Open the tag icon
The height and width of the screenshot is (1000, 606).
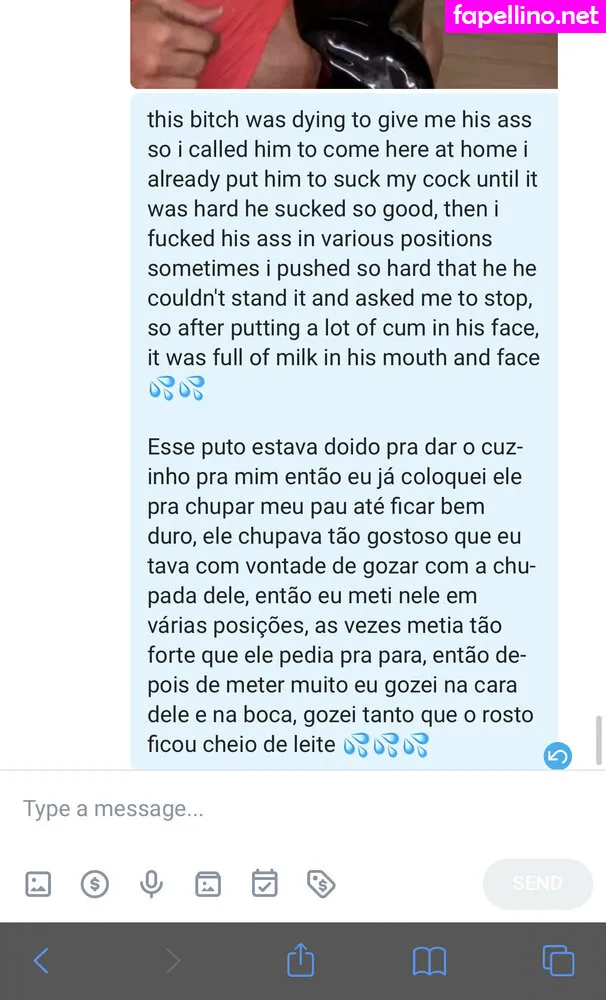coord(321,884)
